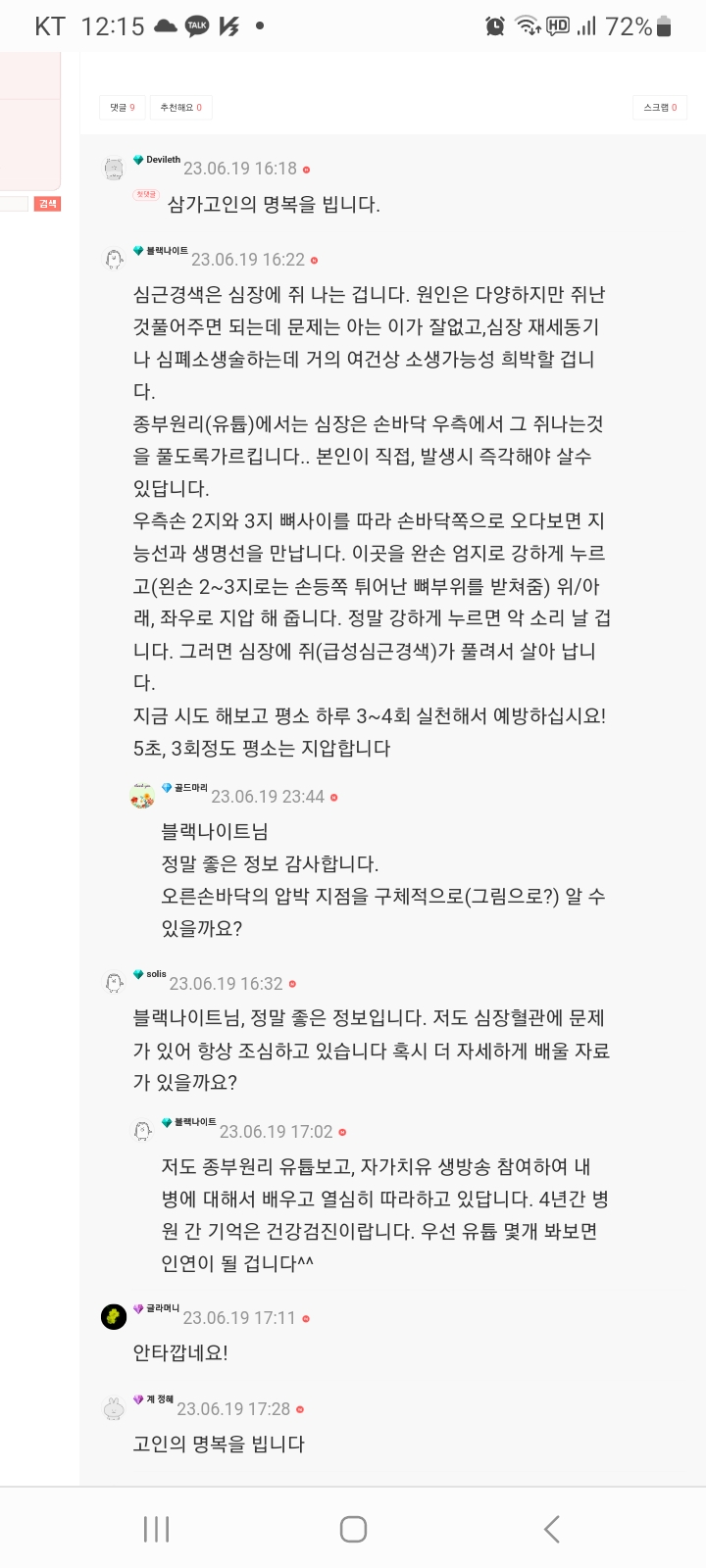This screenshot has height=1568, width=706.
Task: Tap the 댓글 9 comments button
Action: pos(123,108)
